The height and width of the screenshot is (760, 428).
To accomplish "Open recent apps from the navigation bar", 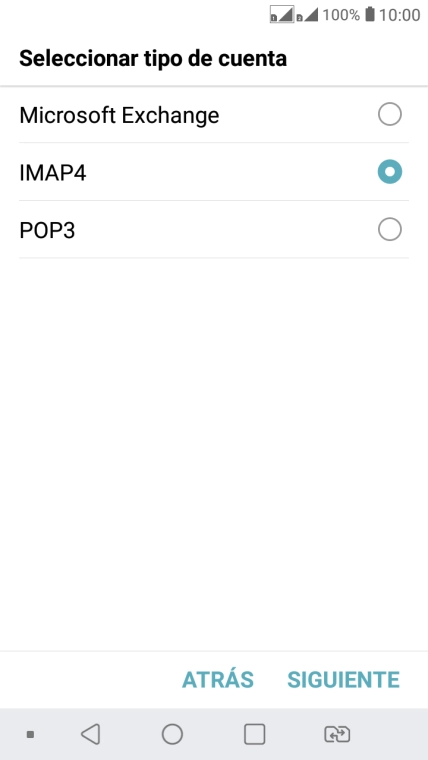I will (x=254, y=734).
